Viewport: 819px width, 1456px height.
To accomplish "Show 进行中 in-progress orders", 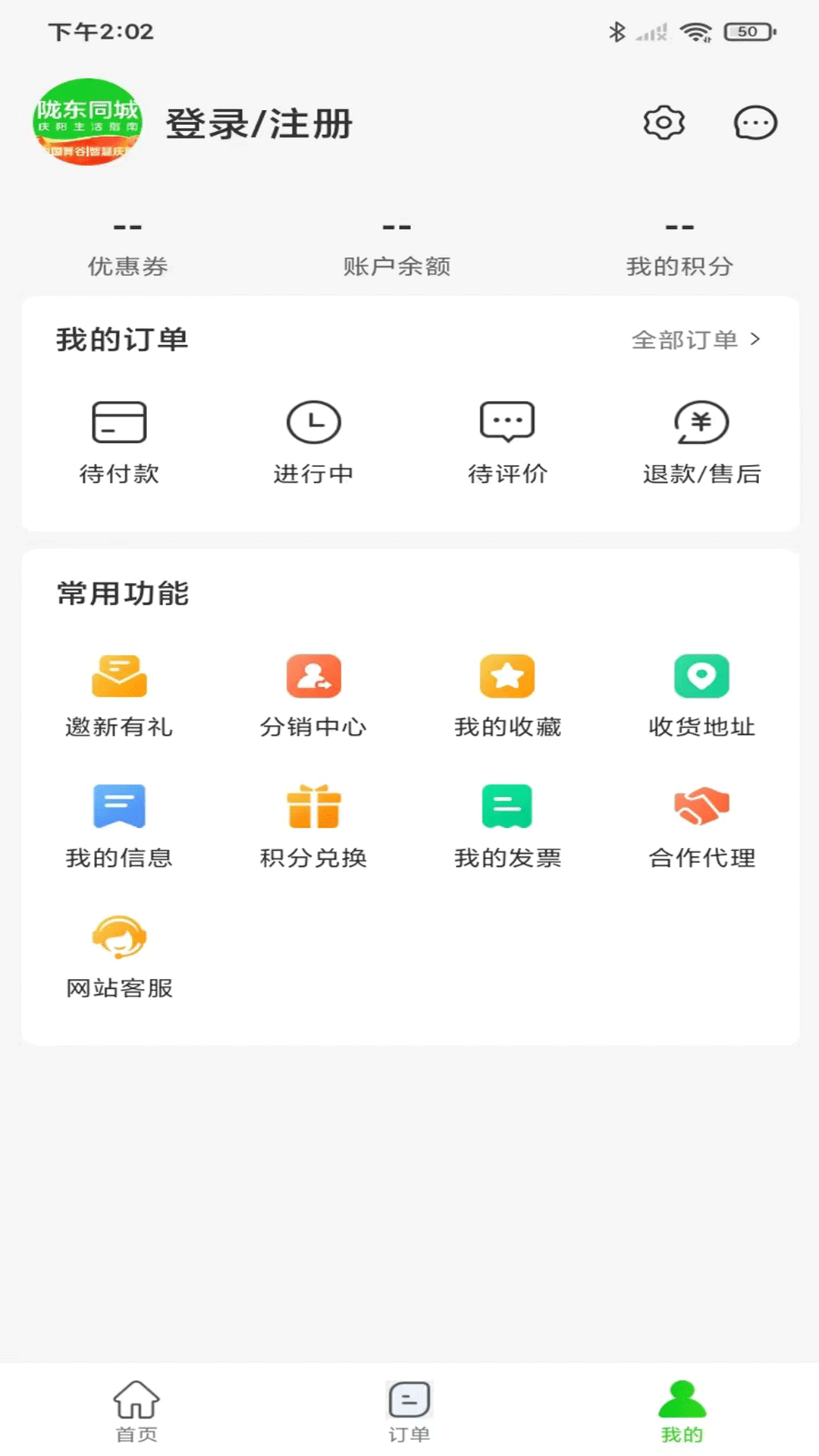I will click(x=313, y=441).
